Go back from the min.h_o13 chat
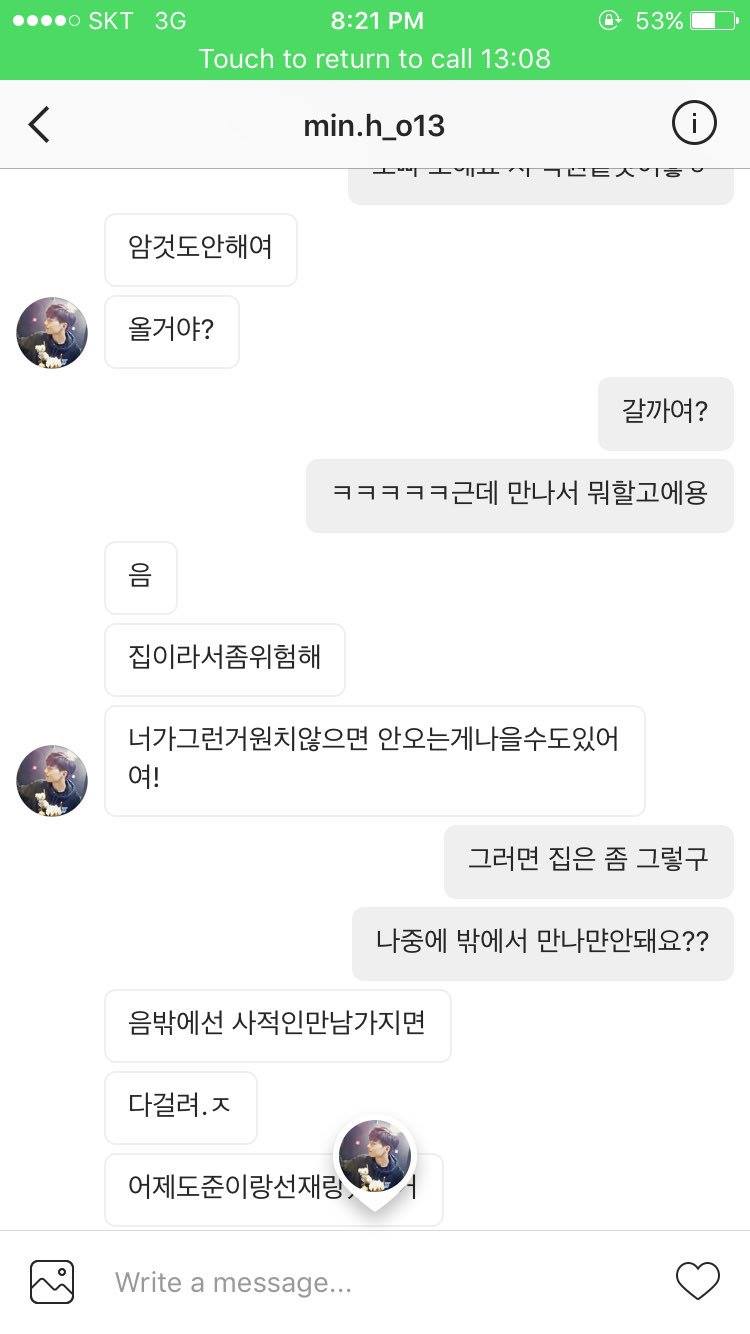The image size is (750, 1334). [39, 125]
